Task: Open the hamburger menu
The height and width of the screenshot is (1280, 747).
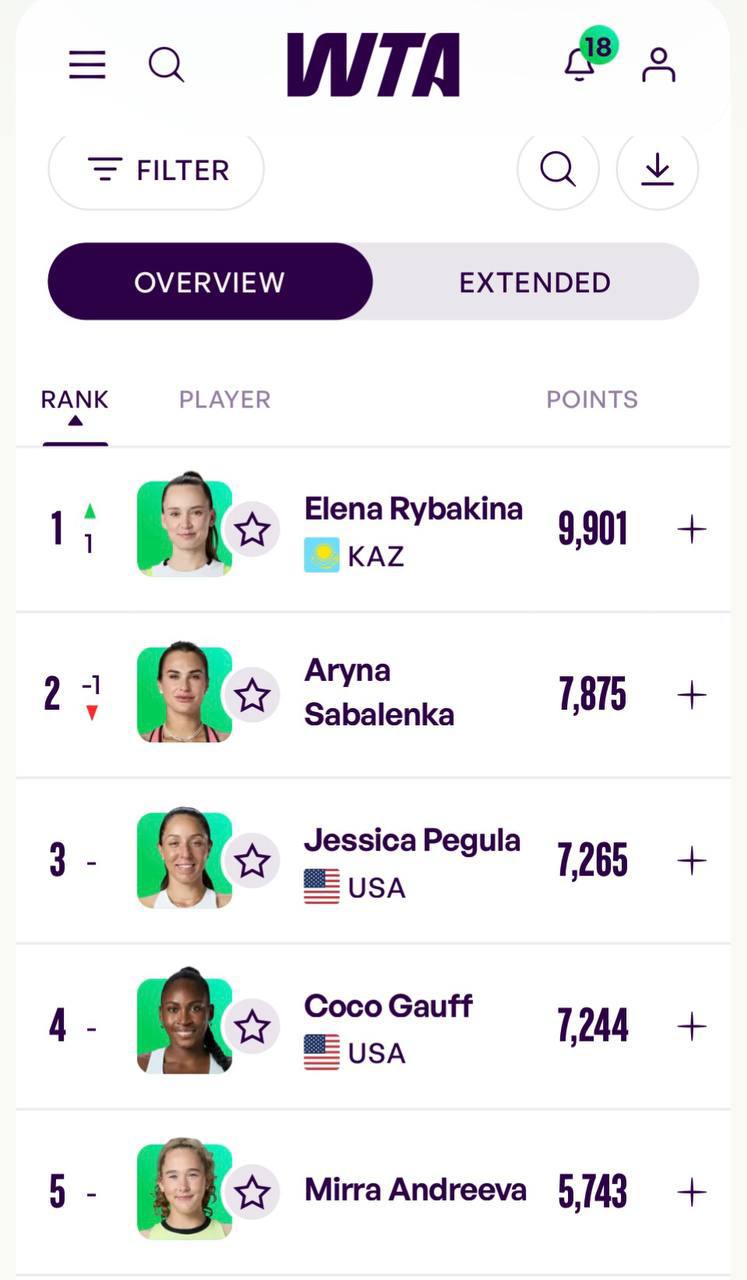Action: (x=87, y=65)
